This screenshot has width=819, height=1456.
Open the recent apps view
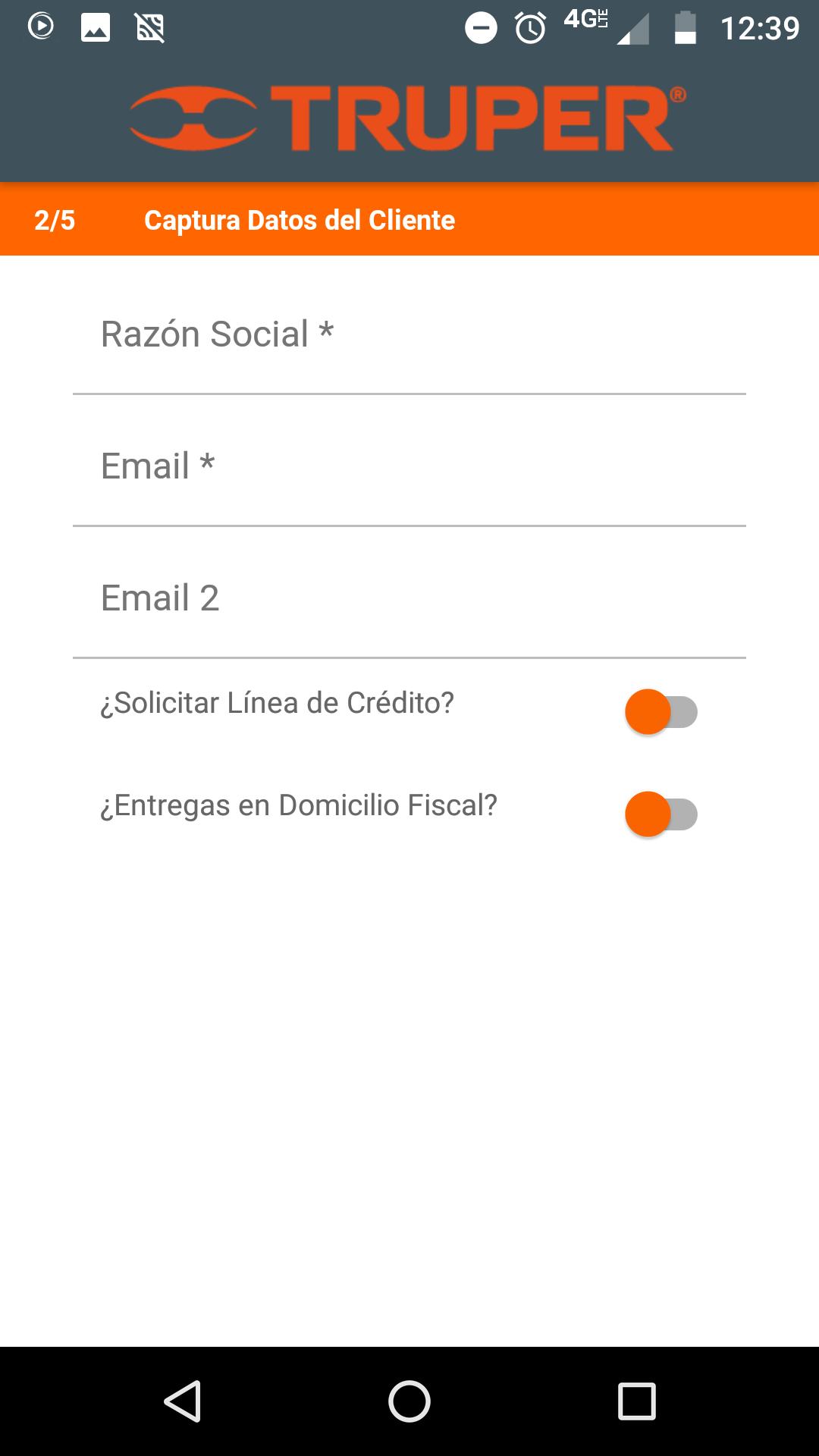tap(636, 1401)
